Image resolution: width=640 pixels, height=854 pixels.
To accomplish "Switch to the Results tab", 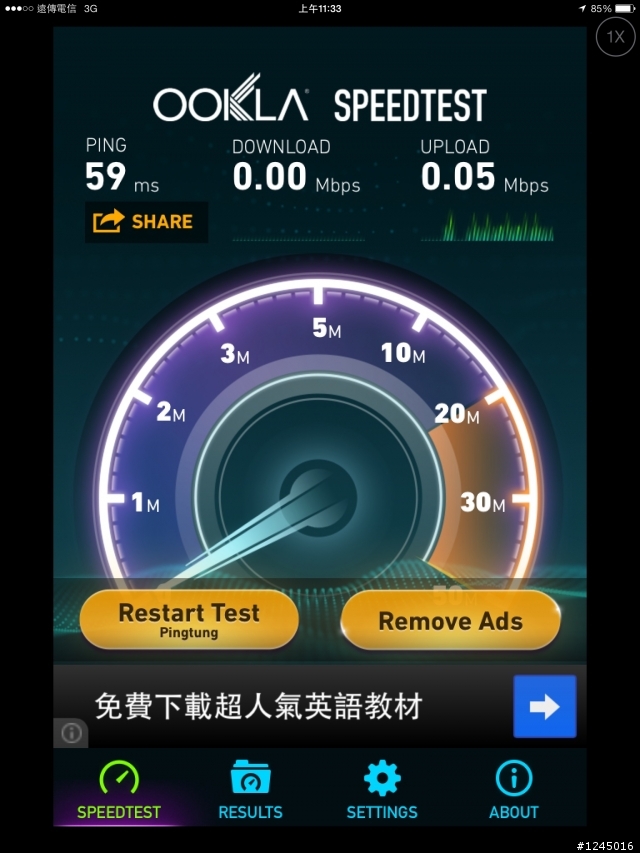I will [x=250, y=790].
